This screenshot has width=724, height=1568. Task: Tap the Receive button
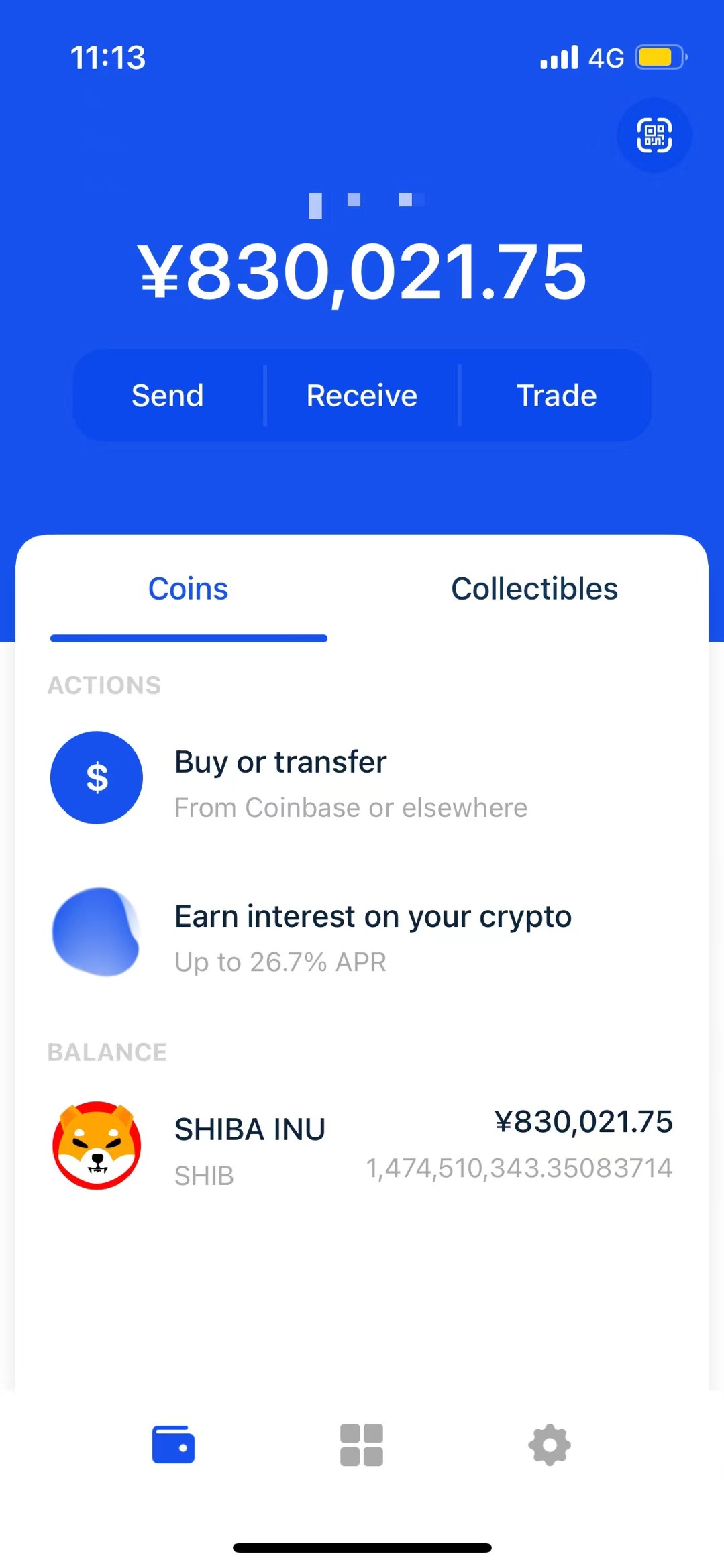coord(362,396)
